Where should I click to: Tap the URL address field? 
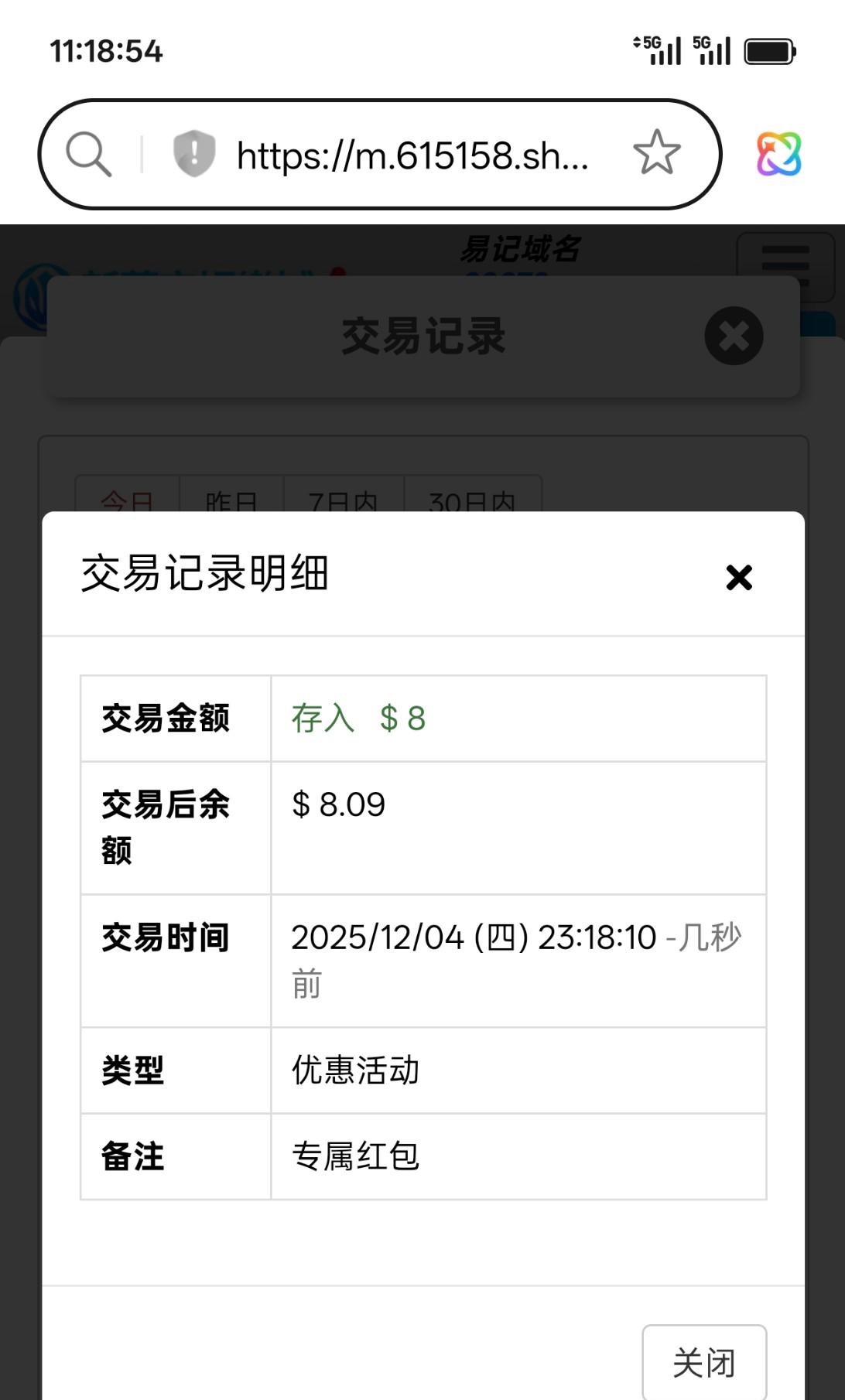[412, 155]
